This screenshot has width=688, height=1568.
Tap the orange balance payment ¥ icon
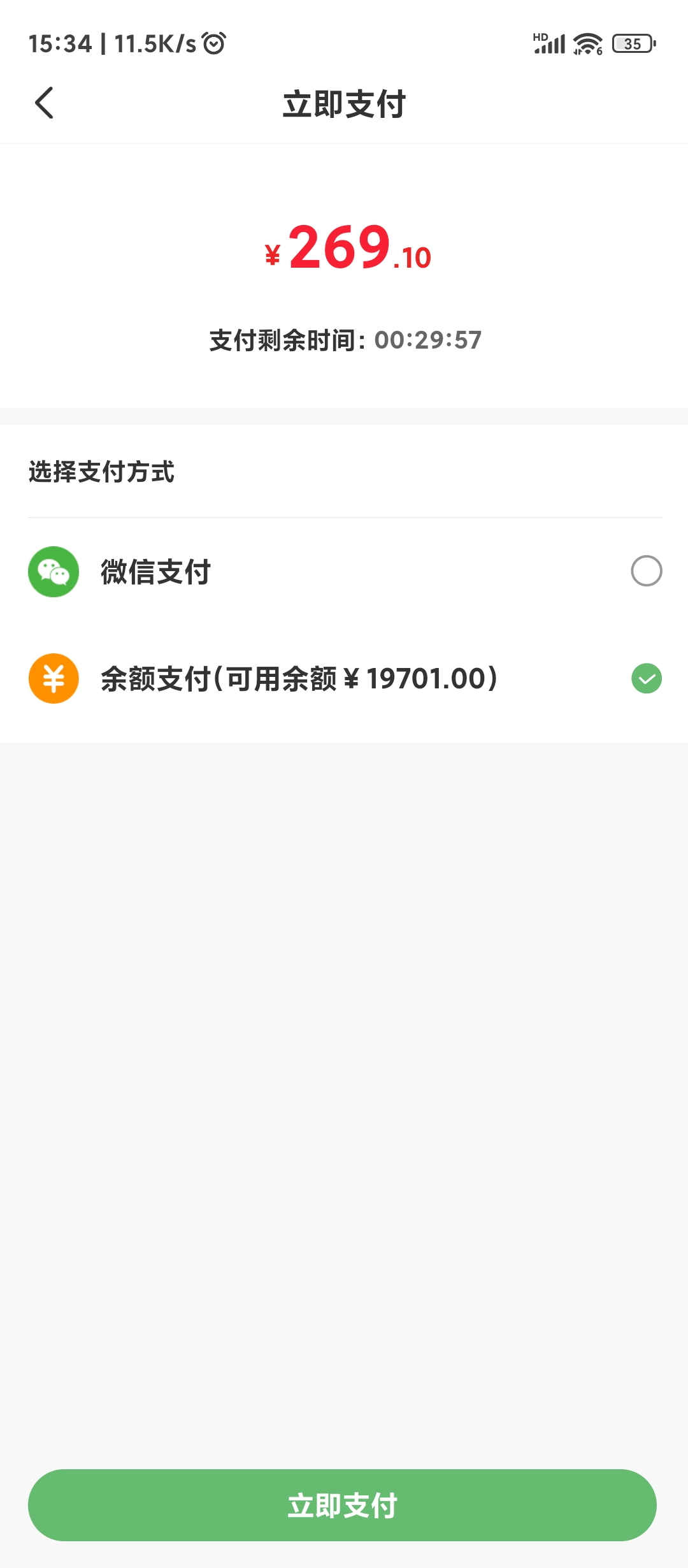click(54, 678)
